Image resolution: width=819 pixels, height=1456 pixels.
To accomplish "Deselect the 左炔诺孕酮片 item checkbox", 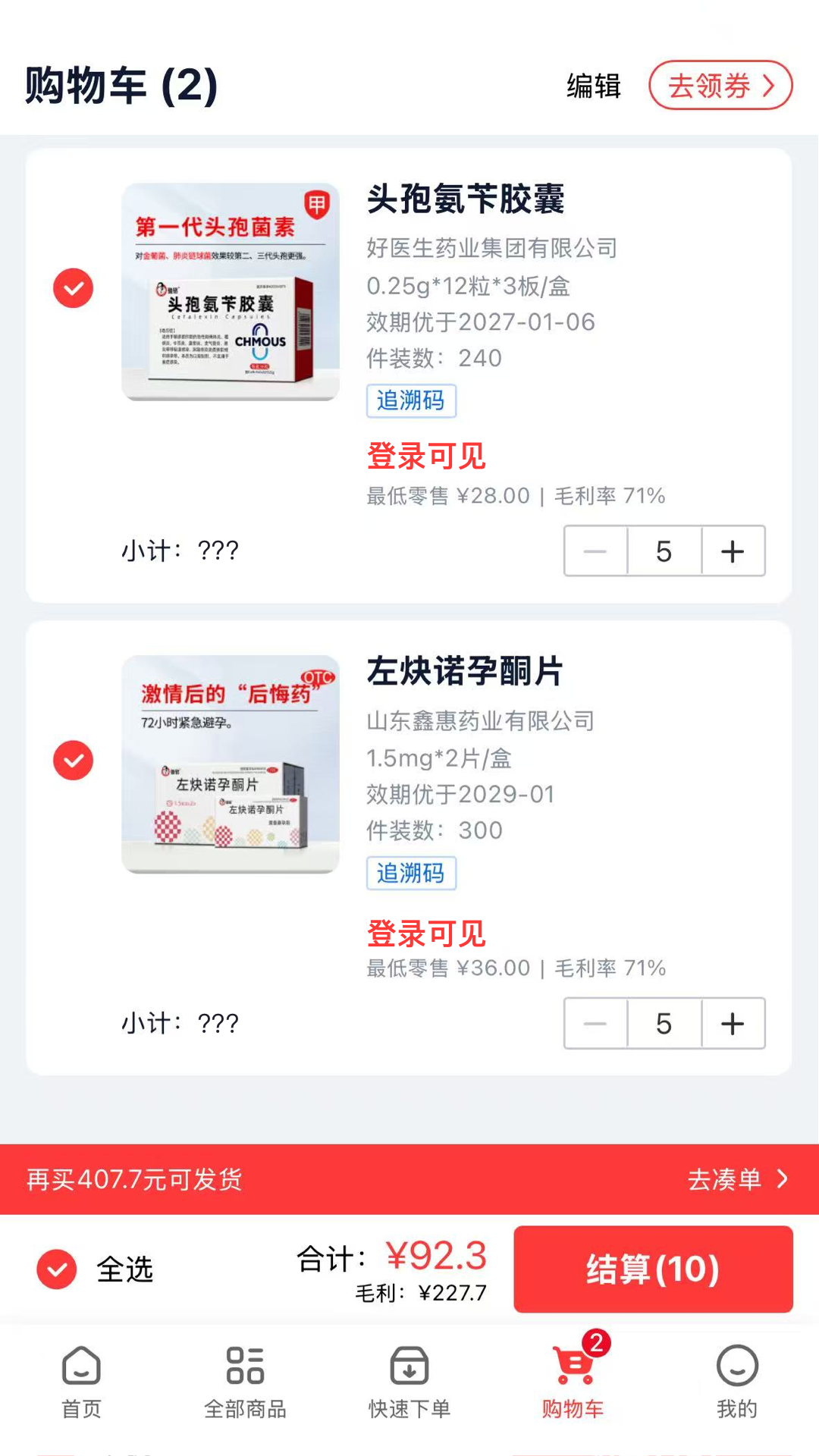I will [x=73, y=760].
